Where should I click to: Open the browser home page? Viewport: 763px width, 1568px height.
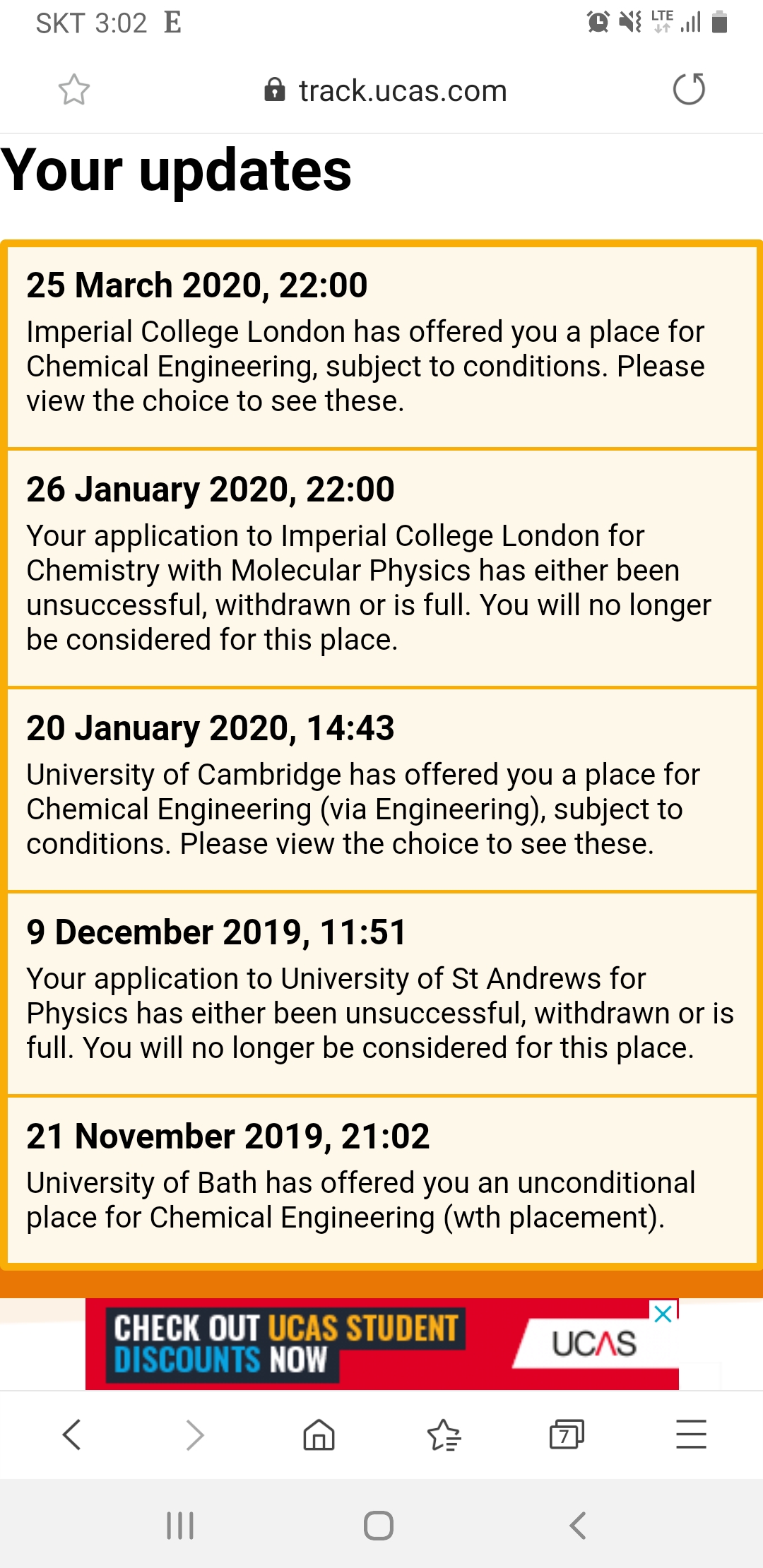[319, 1435]
